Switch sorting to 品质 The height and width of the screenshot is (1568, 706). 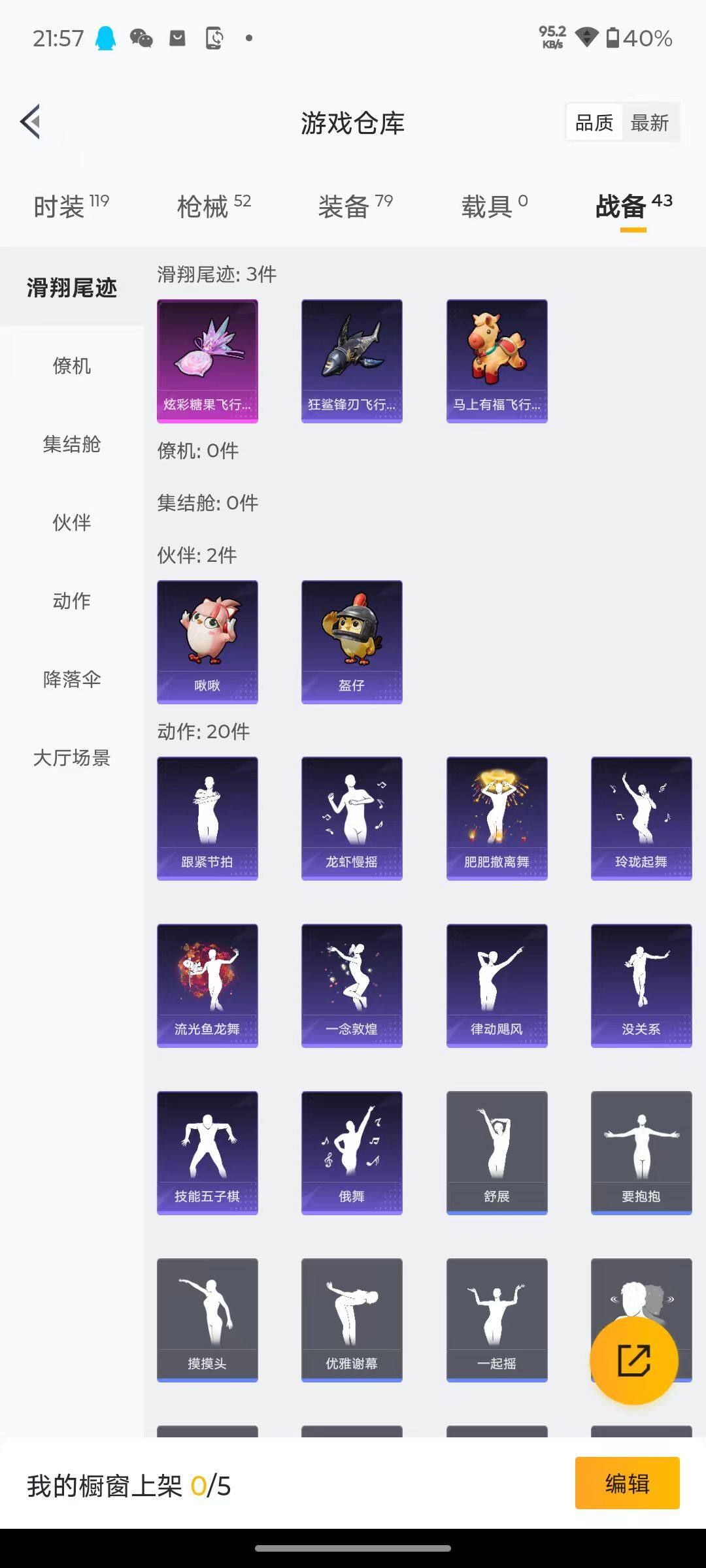pos(594,122)
